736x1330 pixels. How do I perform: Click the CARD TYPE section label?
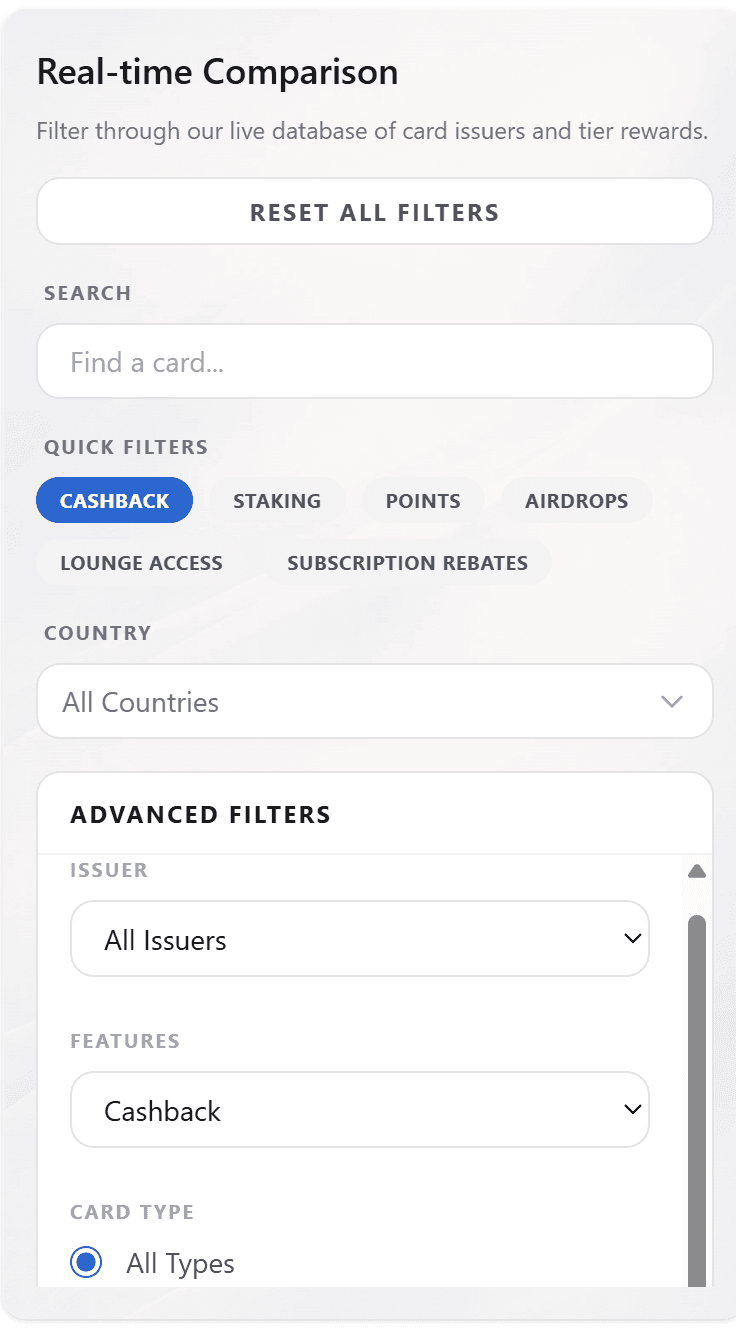(x=131, y=1211)
